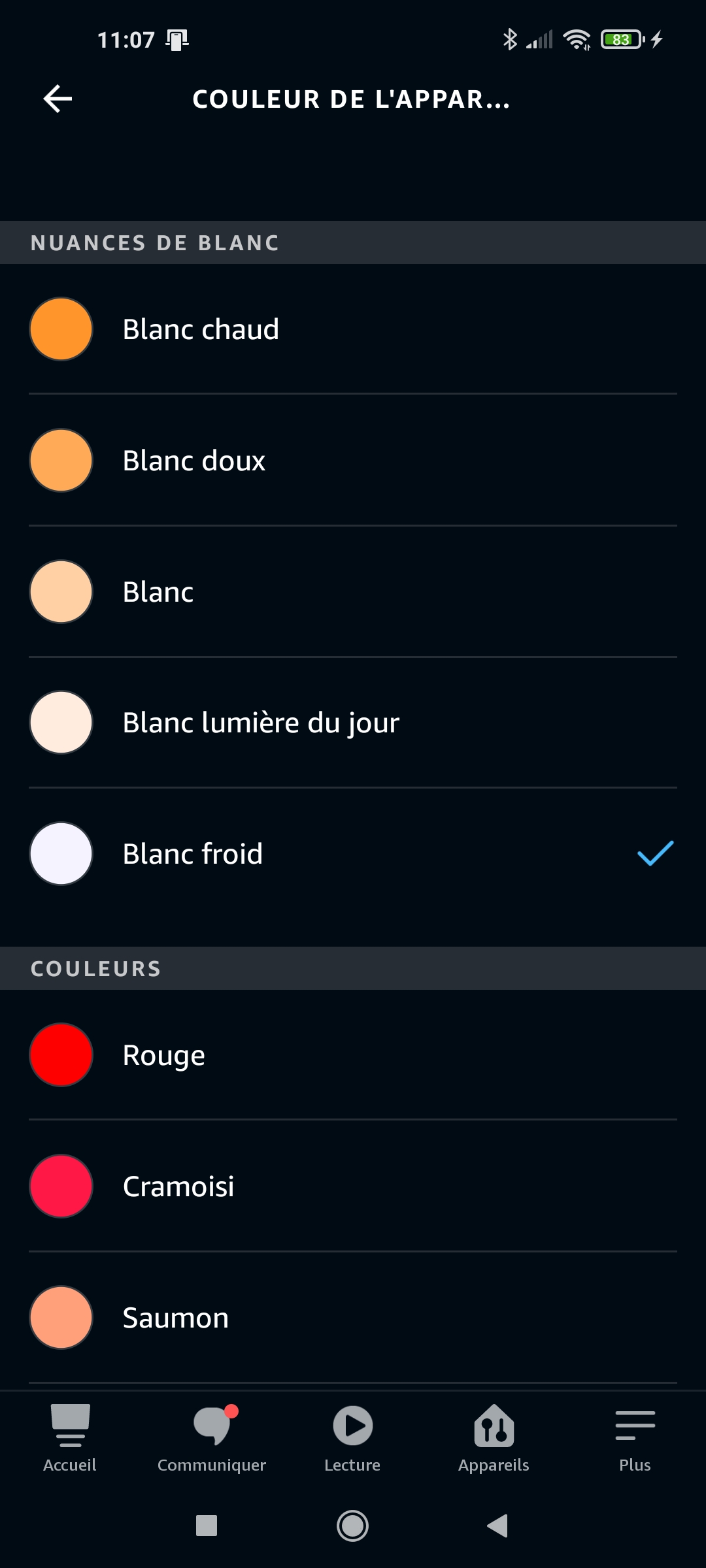
Task: Pick the plain Blanc option
Action: coord(353,591)
